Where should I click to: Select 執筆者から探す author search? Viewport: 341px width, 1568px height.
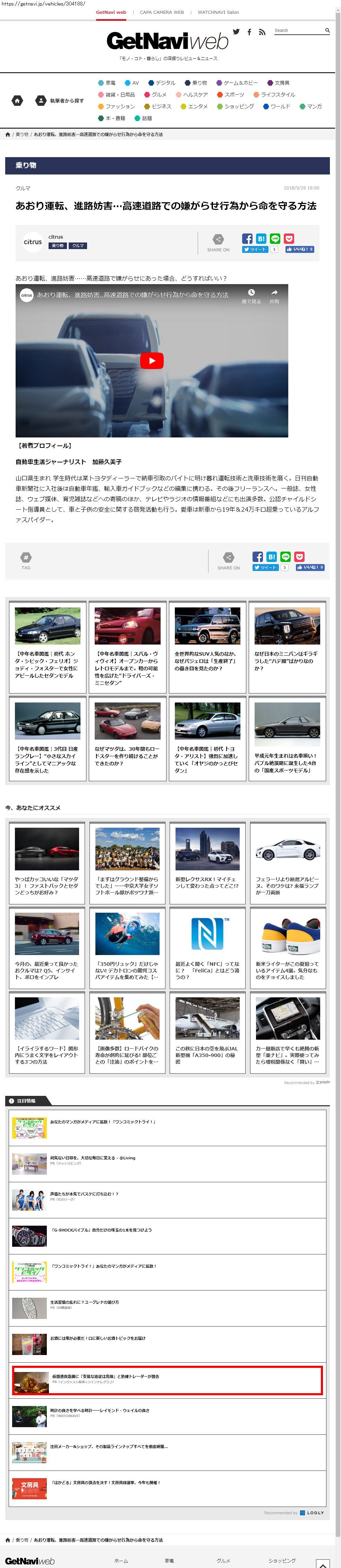point(60,101)
